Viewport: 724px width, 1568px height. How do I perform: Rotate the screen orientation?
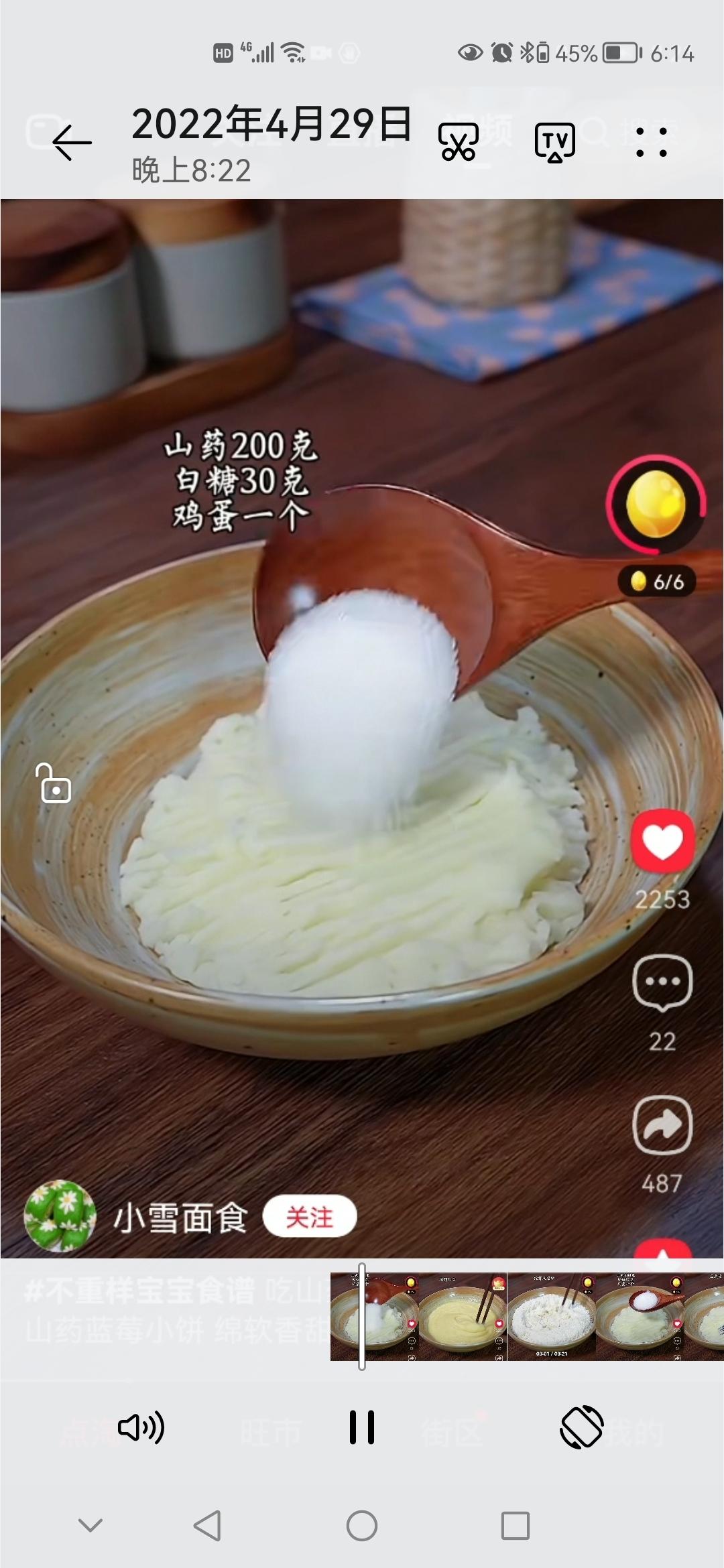pos(582,1427)
